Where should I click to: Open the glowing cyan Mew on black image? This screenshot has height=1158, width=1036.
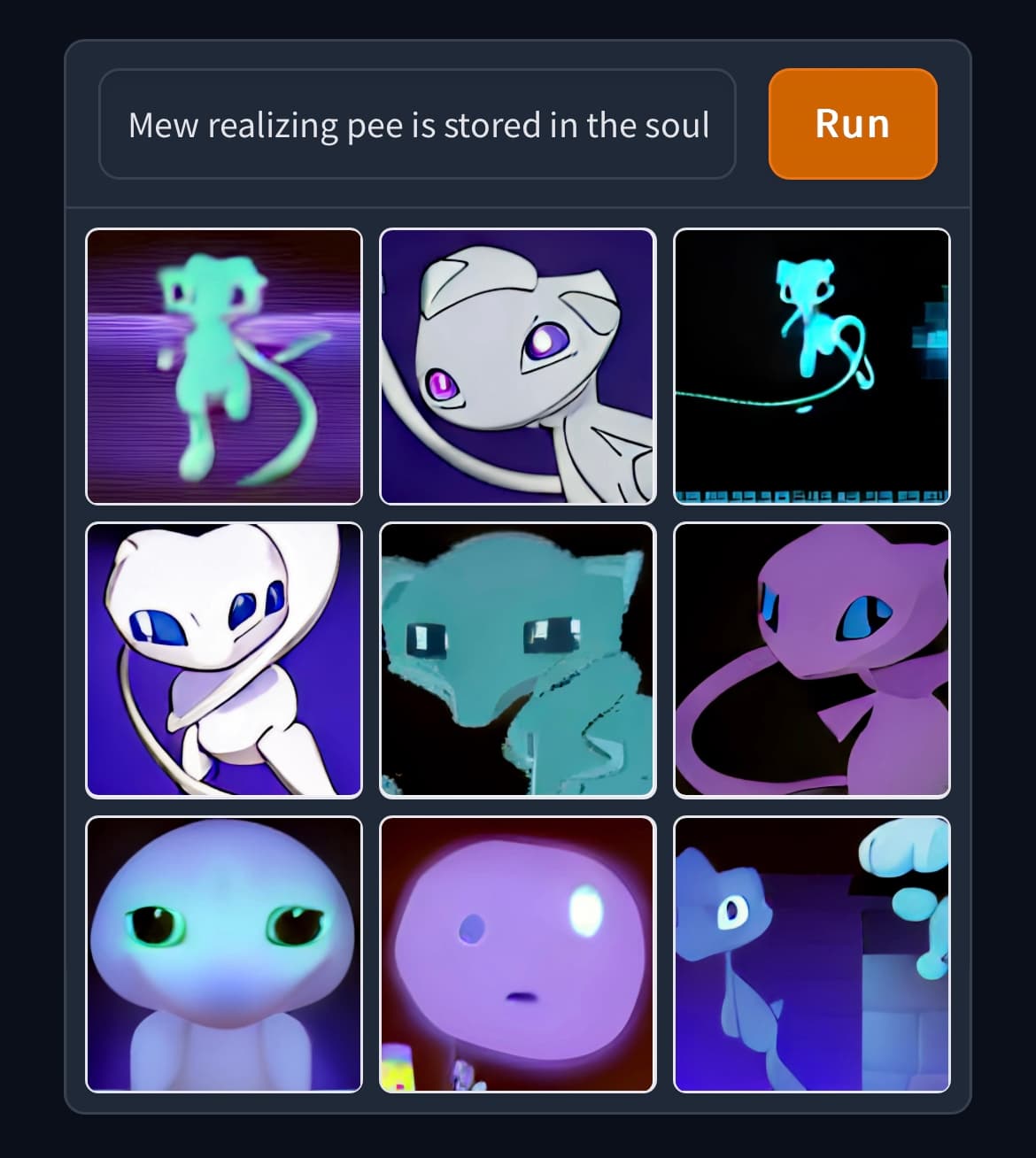click(x=811, y=367)
